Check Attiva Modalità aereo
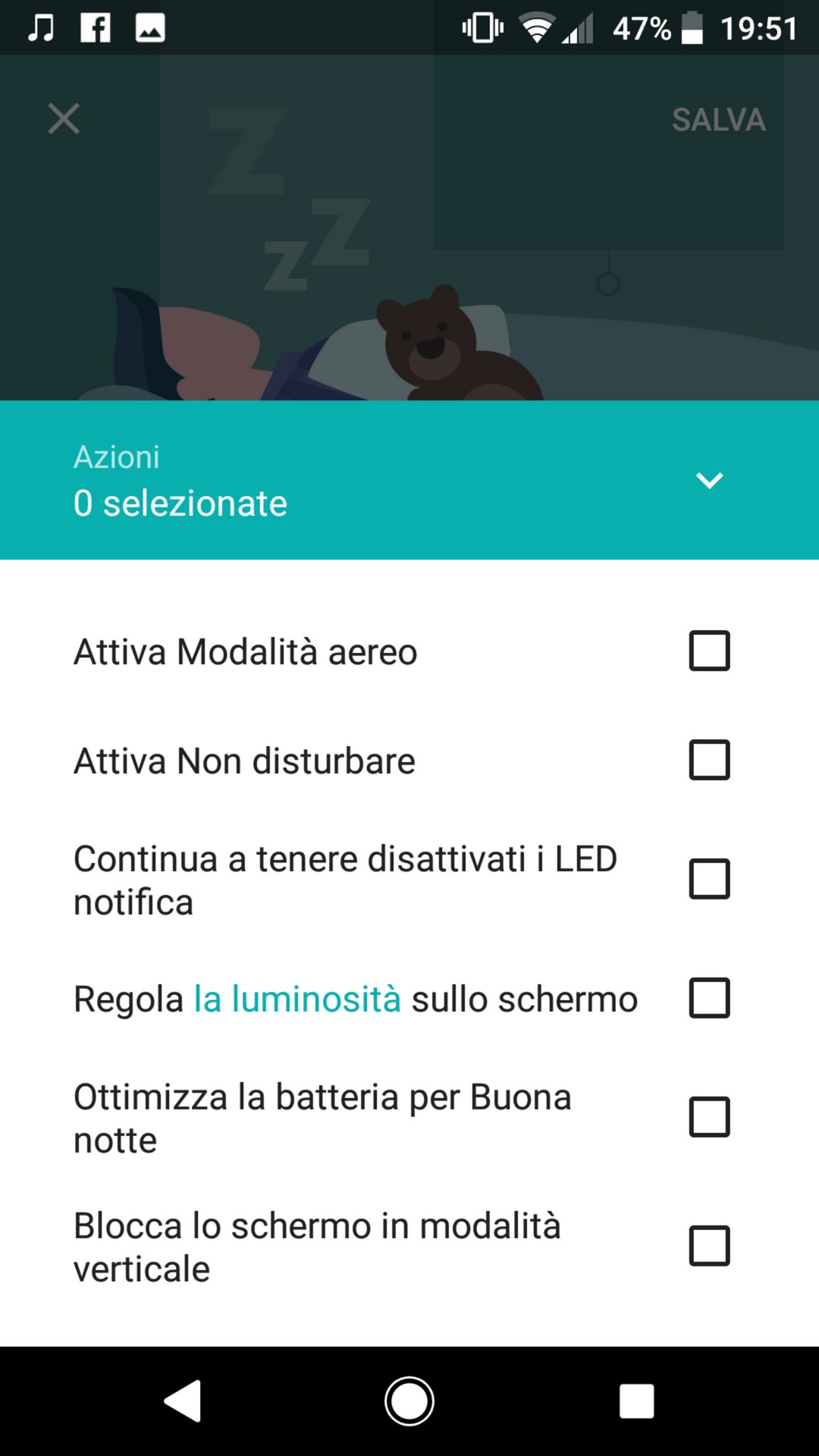 [710, 651]
